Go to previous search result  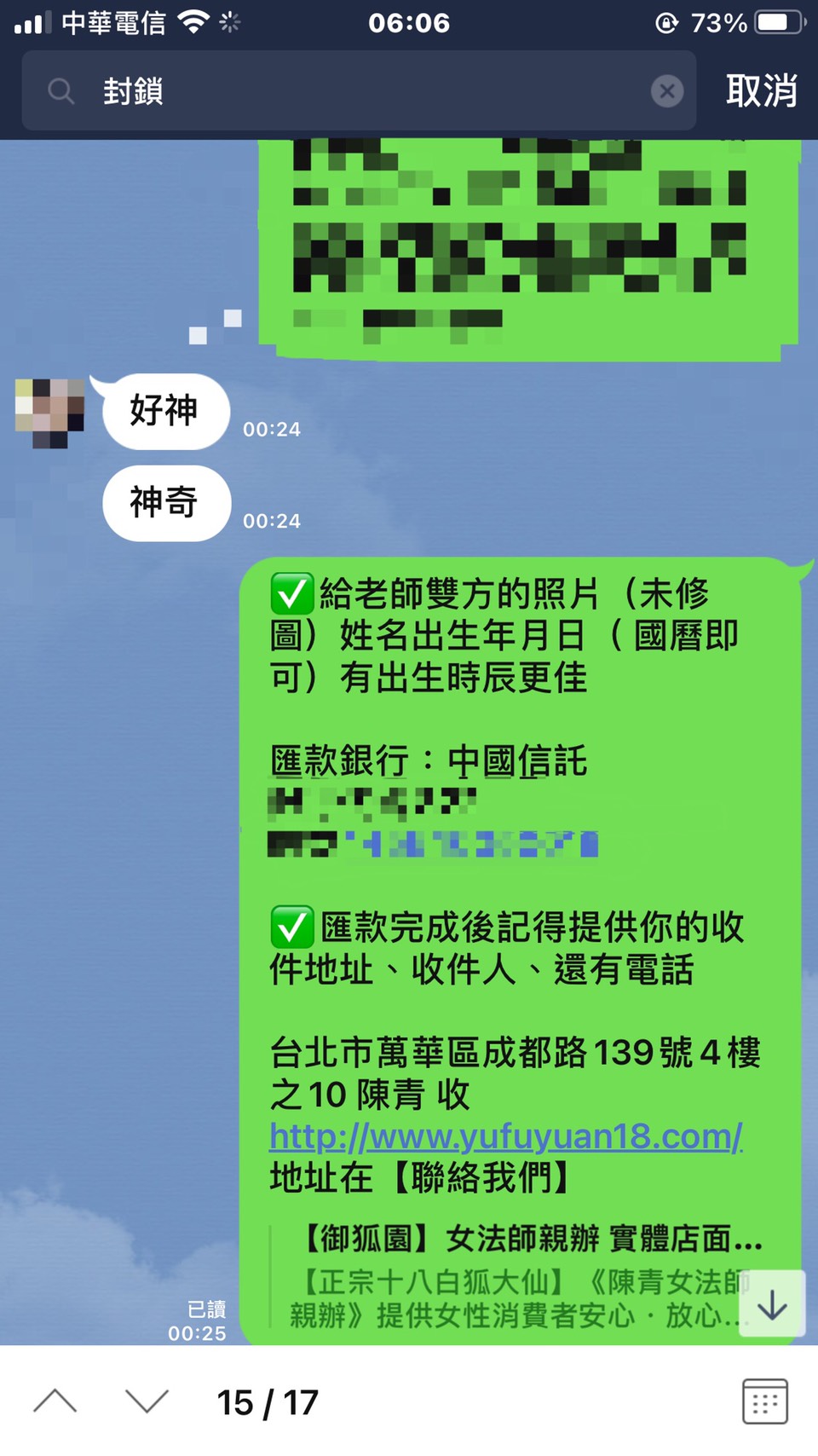[55, 1401]
